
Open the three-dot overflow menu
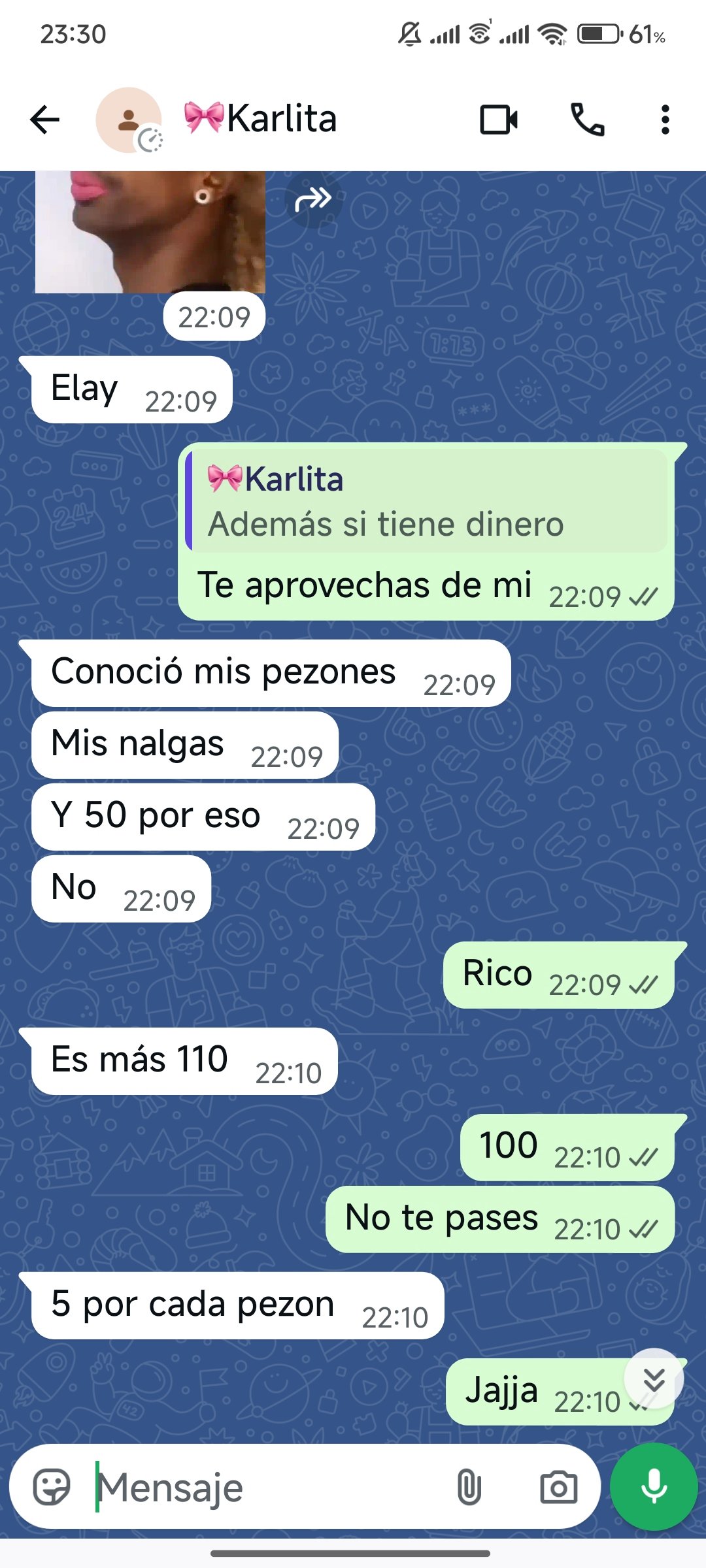tap(665, 120)
